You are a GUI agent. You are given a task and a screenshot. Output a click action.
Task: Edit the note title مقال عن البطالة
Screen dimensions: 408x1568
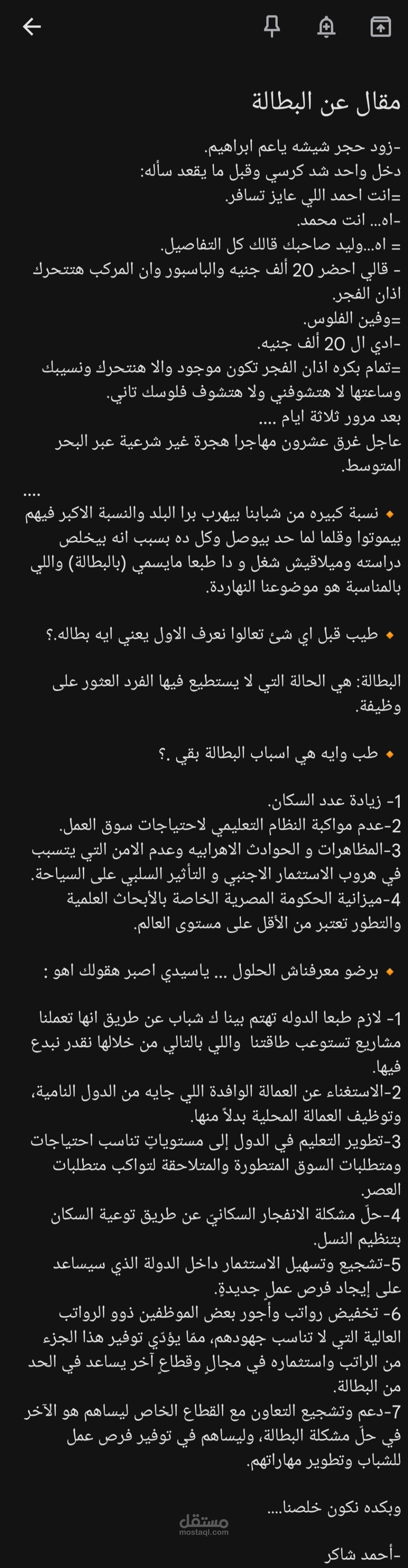pos(326,102)
